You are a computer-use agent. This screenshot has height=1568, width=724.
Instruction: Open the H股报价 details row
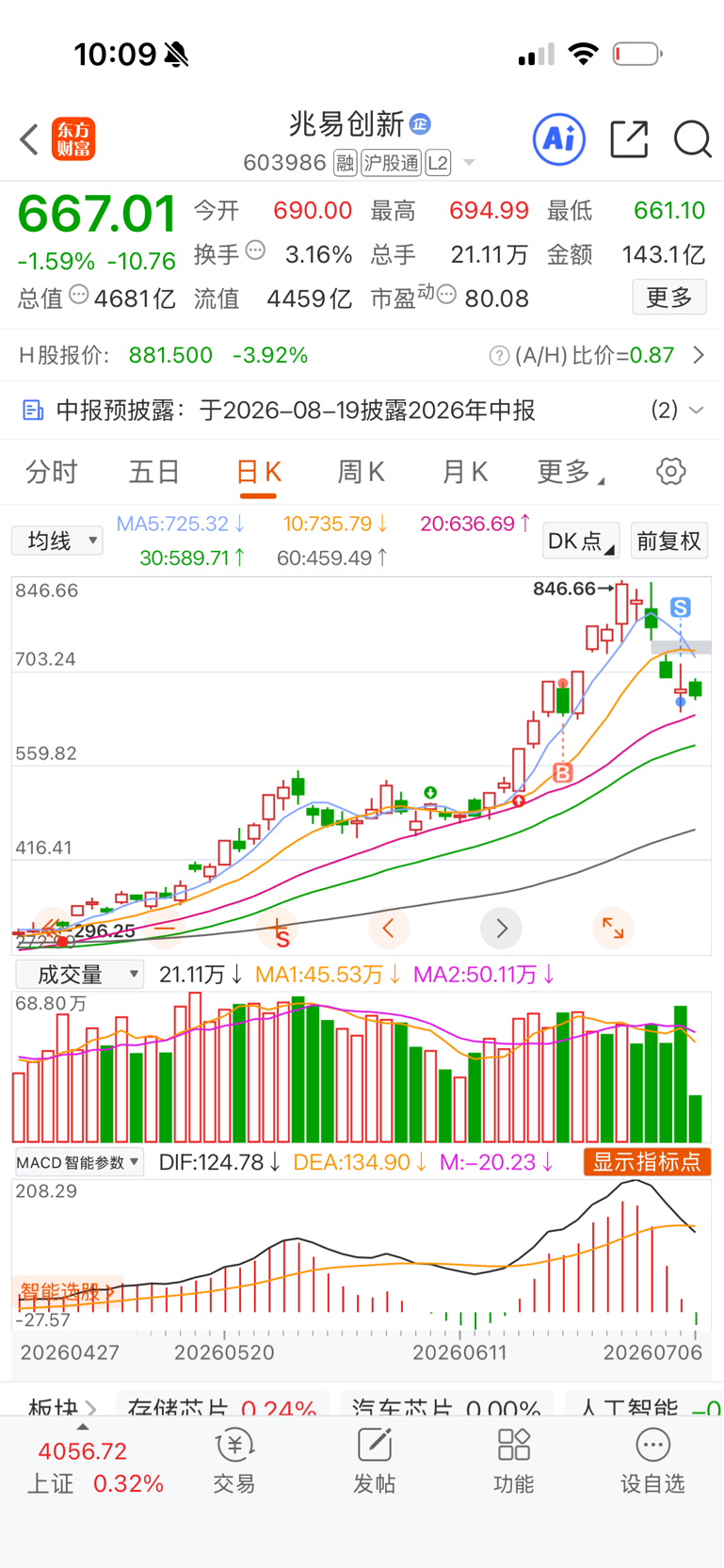(x=362, y=355)
